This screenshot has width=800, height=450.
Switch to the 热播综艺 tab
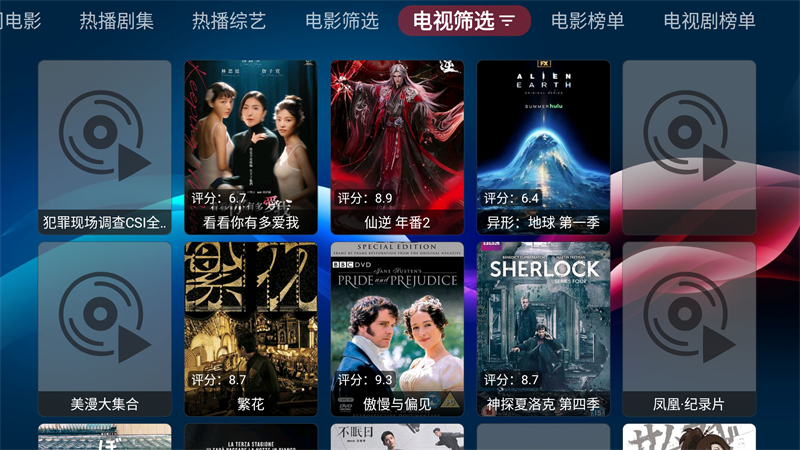(x=229, y=21)
